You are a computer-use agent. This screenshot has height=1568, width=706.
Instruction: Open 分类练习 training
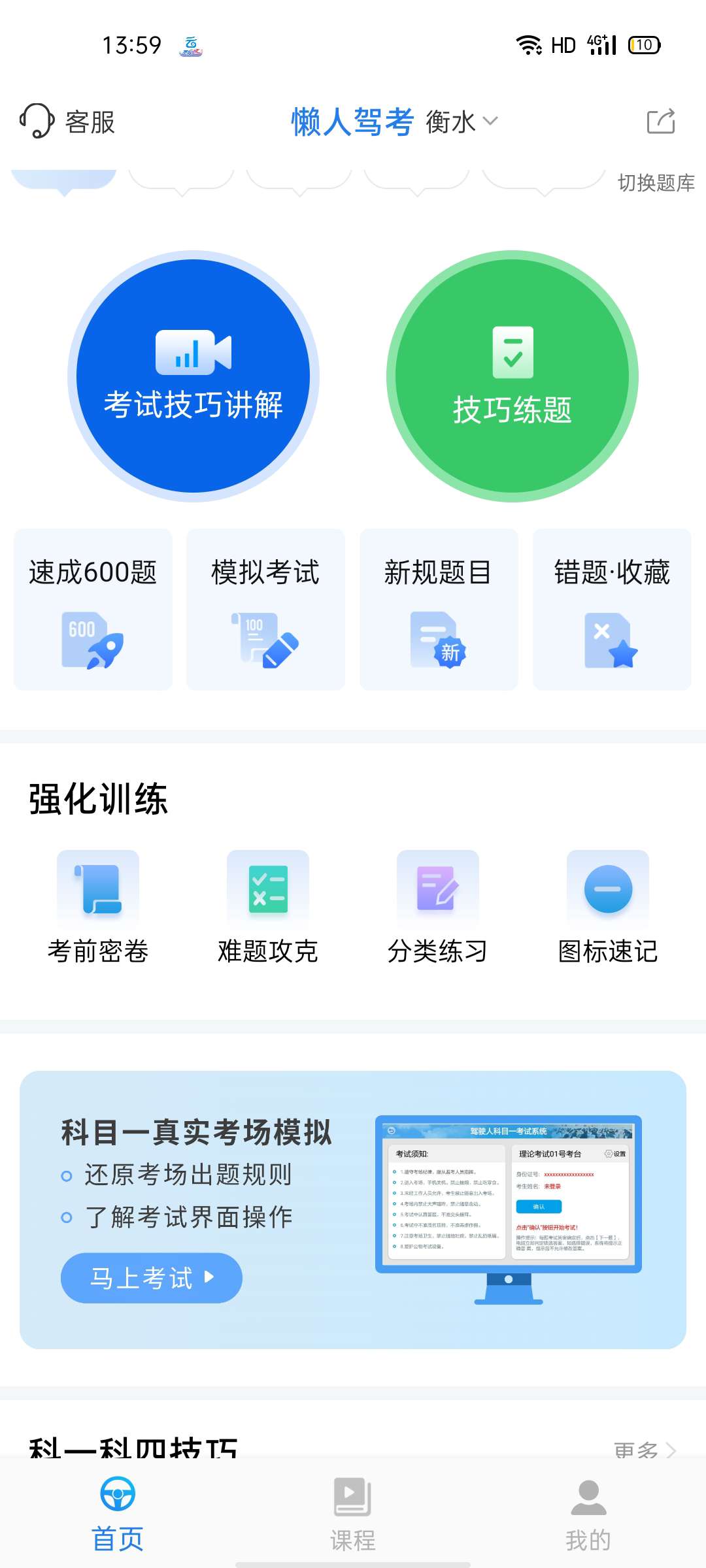point(438,907)
